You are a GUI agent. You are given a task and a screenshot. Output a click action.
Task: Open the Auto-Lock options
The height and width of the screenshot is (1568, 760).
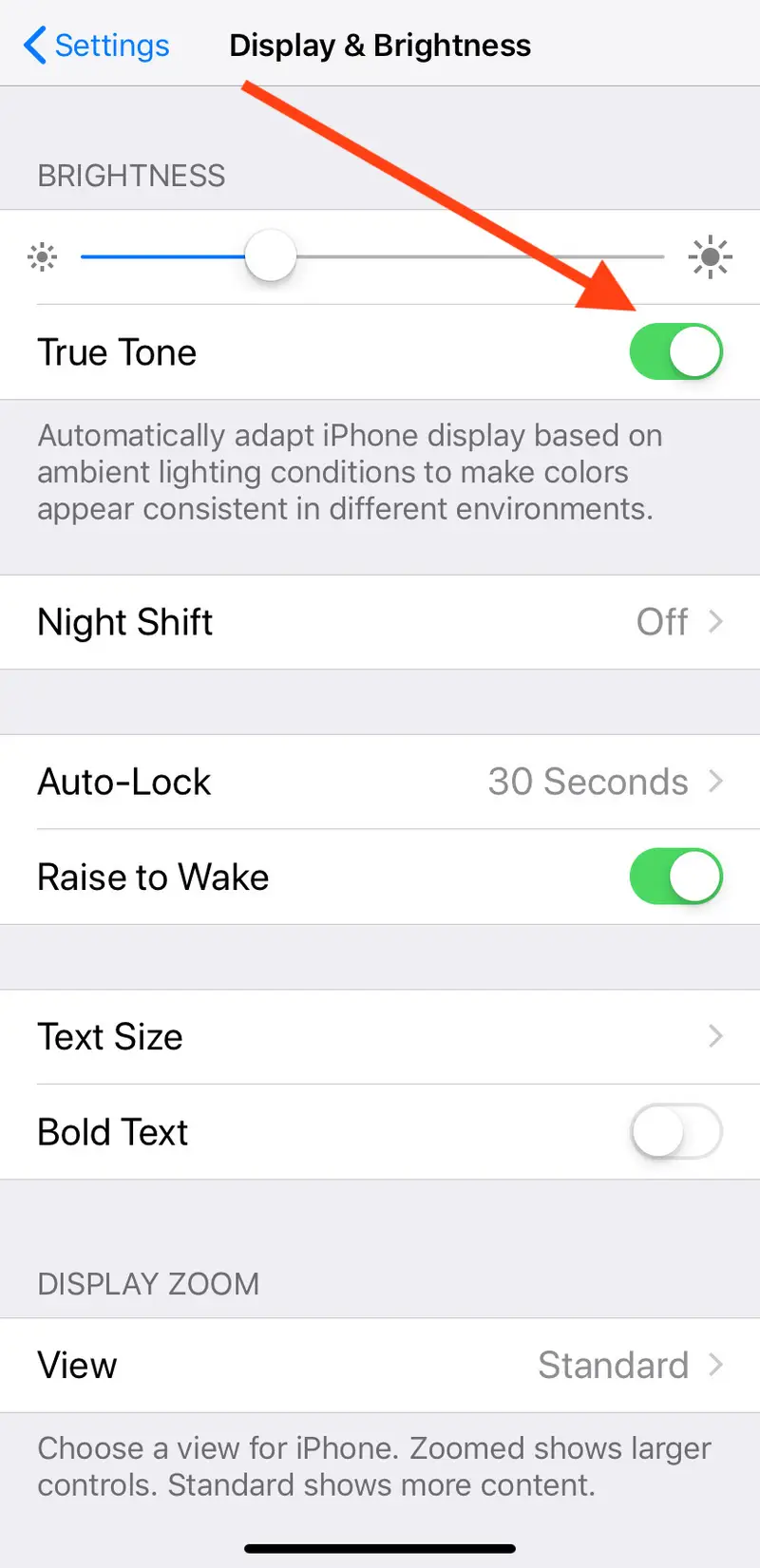click(x=380, y=782)
